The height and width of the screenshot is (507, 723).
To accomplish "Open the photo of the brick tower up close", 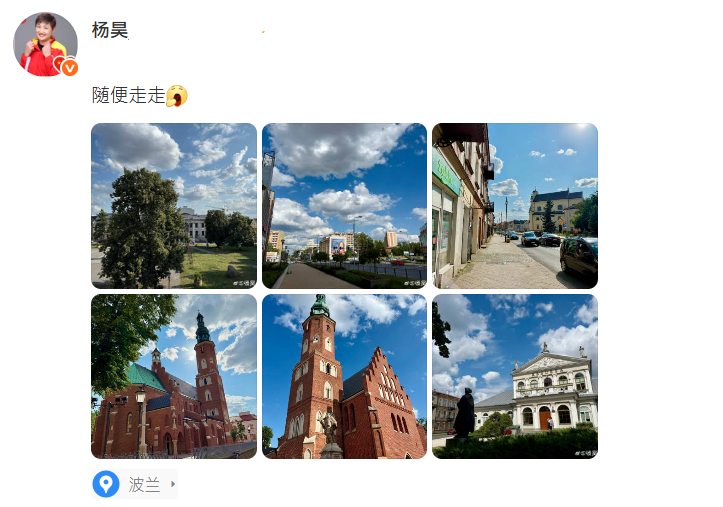I will tap(344, 376).
